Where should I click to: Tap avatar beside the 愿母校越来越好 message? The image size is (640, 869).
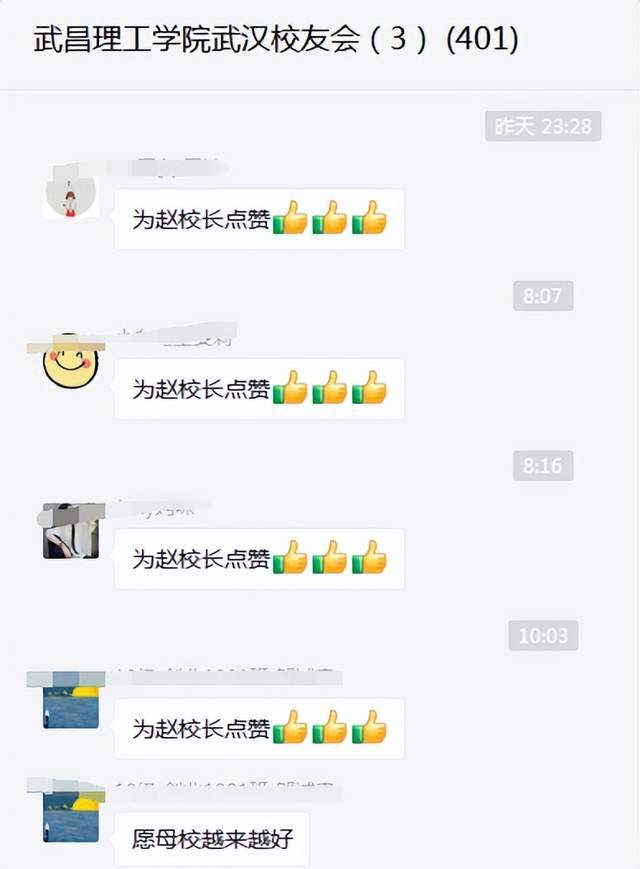[x=71, y=817]
